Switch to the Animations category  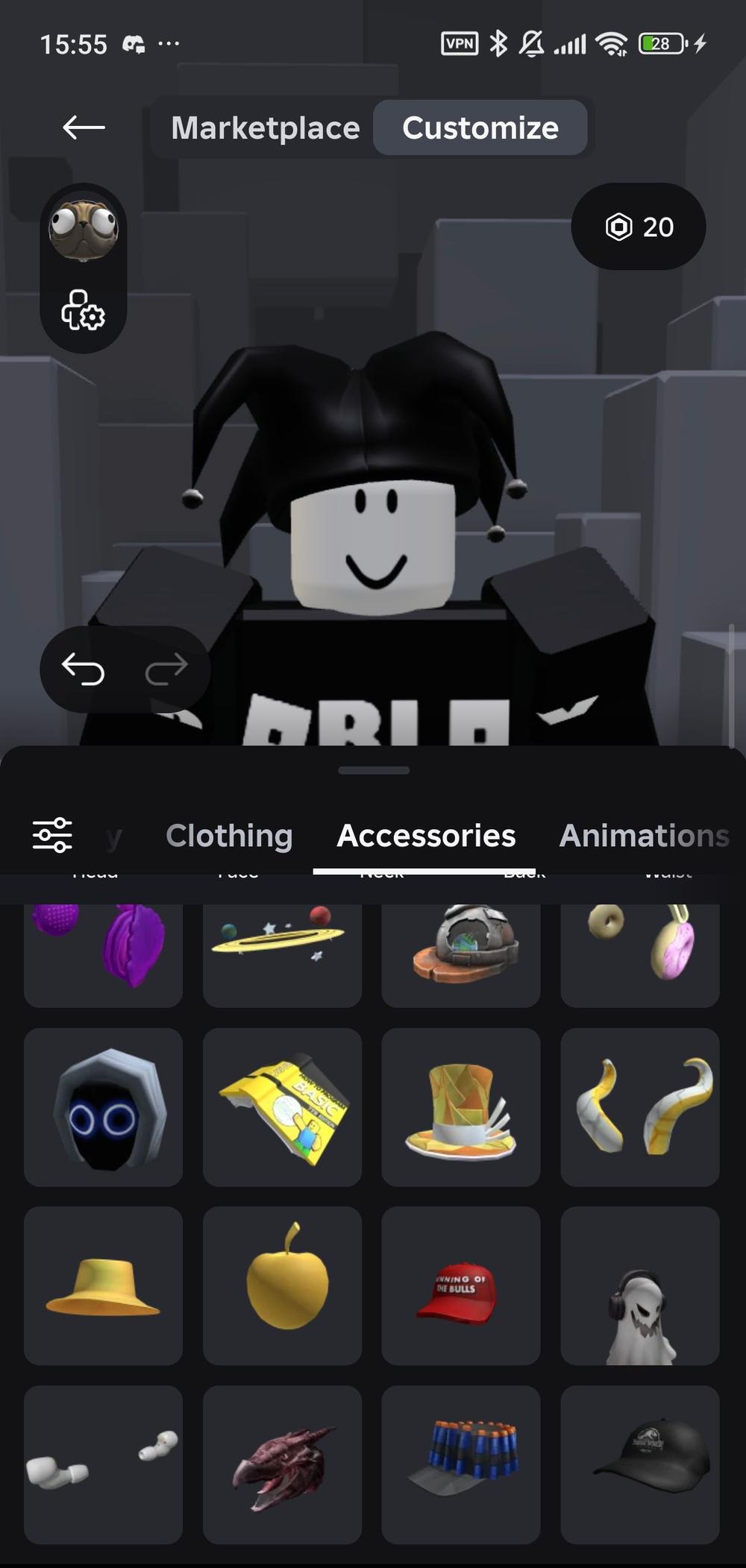(x=644, y=835)
